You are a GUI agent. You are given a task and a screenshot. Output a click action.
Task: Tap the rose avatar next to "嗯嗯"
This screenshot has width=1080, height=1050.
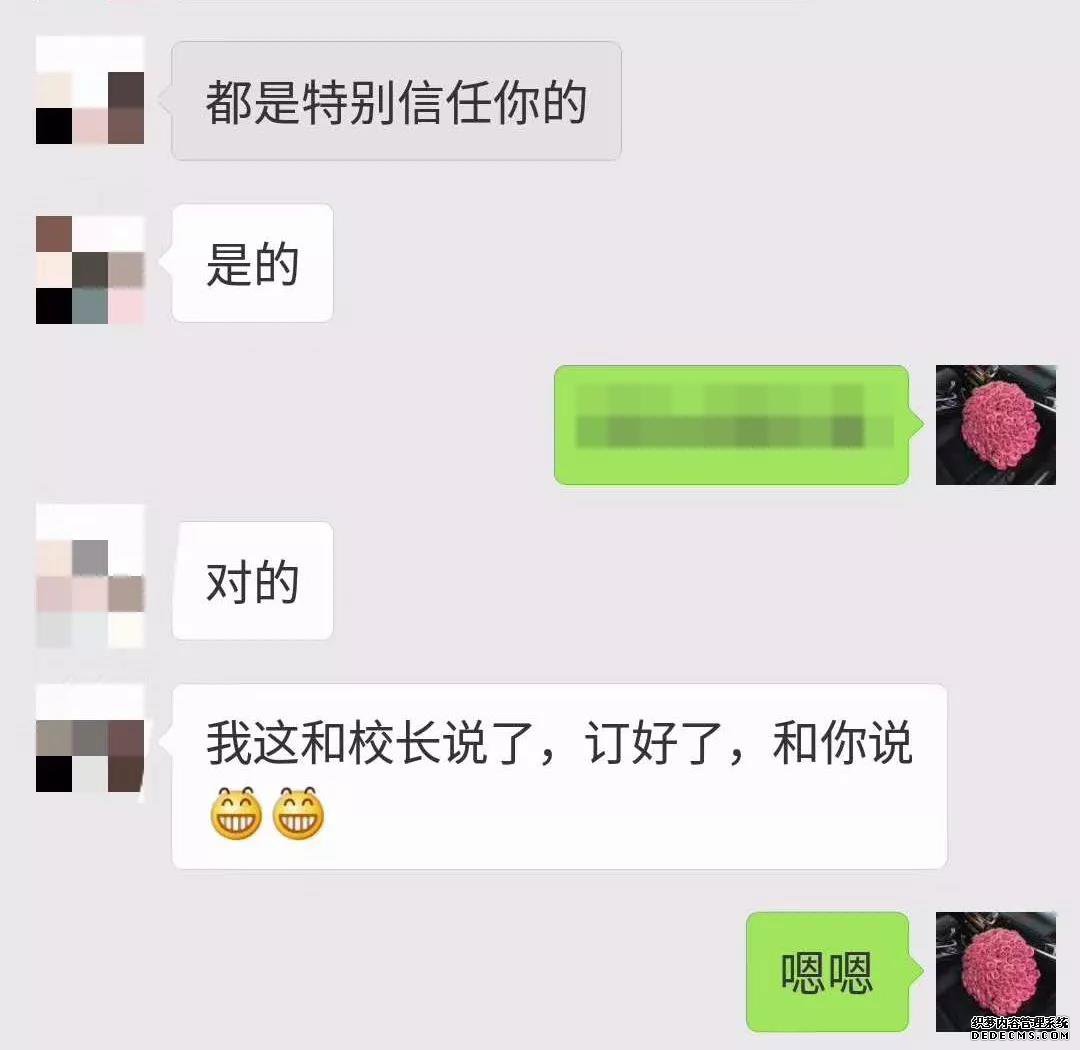995,971
